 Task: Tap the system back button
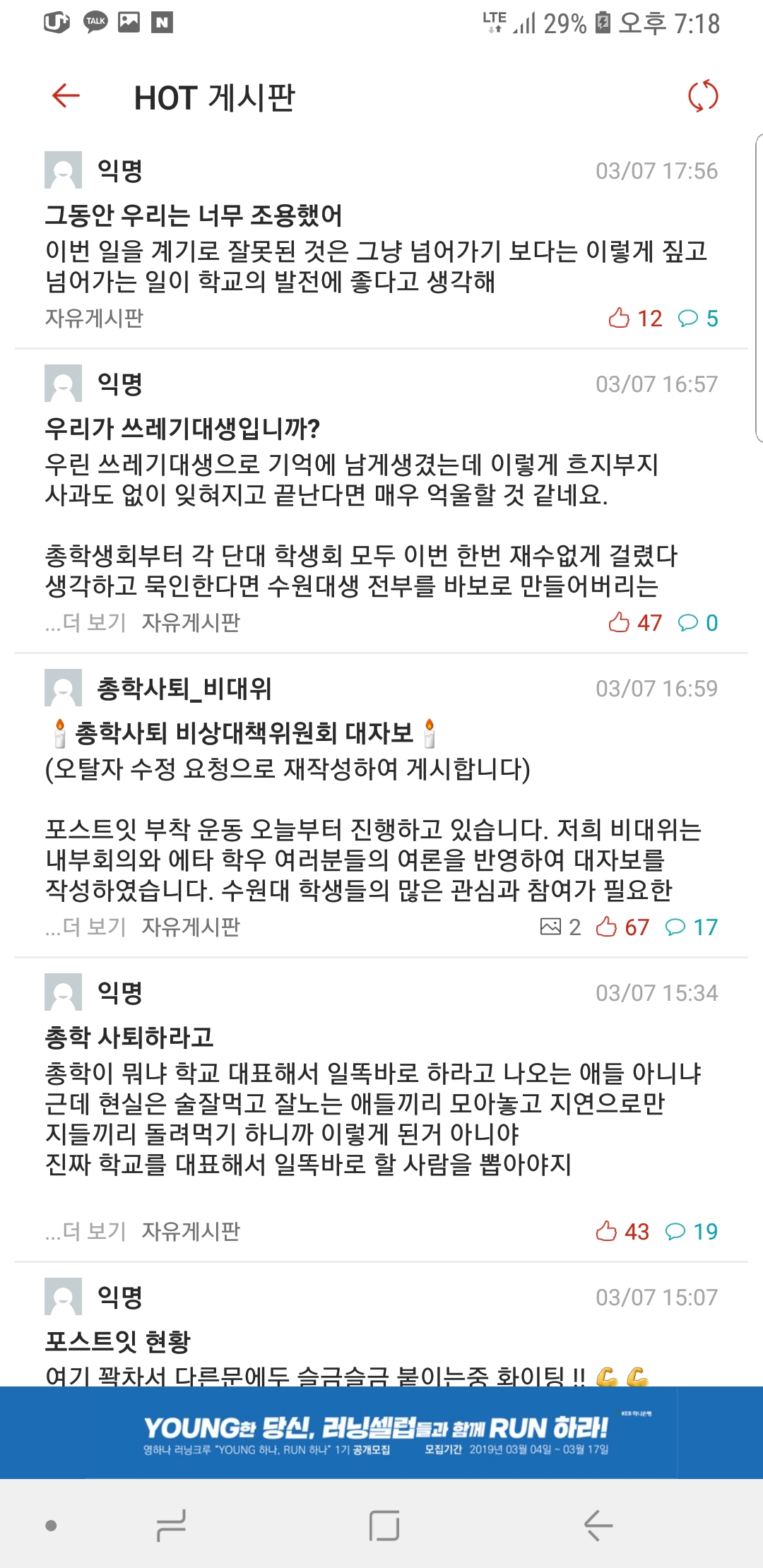coord(598,1525)
